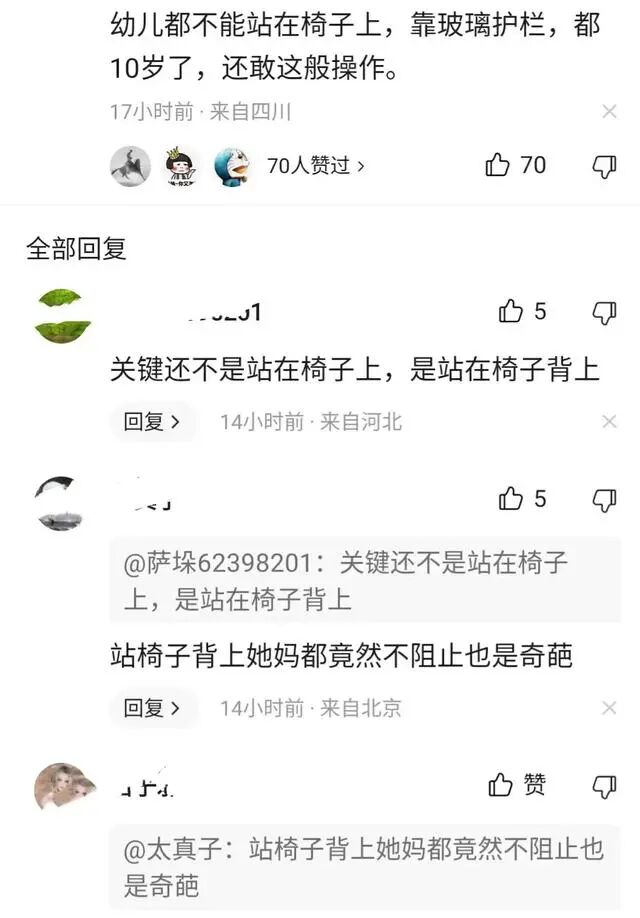This screenshot has height=918, width=640.
Task: Open profile of the user quoting @太真子
Action: (64, 786)
